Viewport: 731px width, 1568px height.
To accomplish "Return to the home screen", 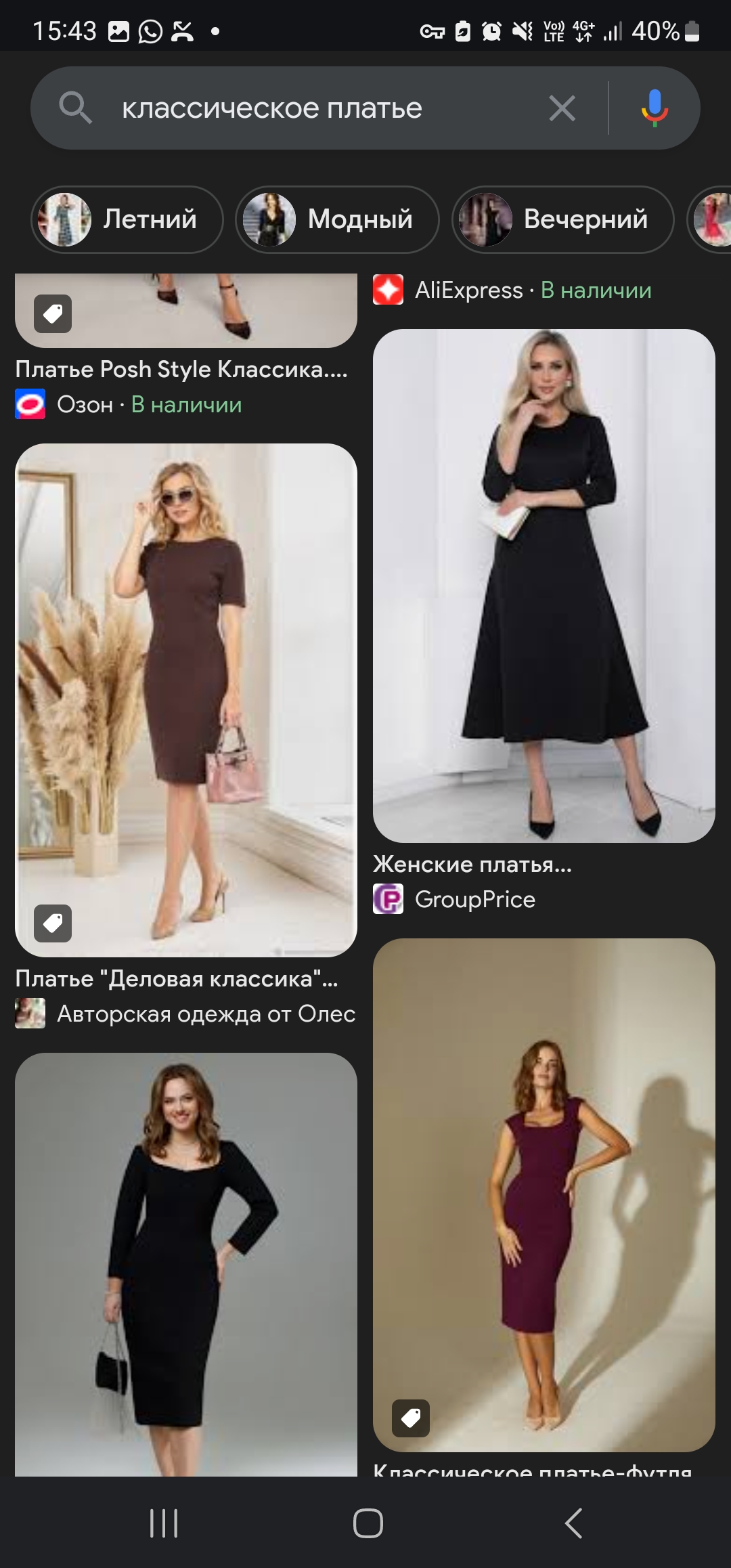I will click(368, 1523).
